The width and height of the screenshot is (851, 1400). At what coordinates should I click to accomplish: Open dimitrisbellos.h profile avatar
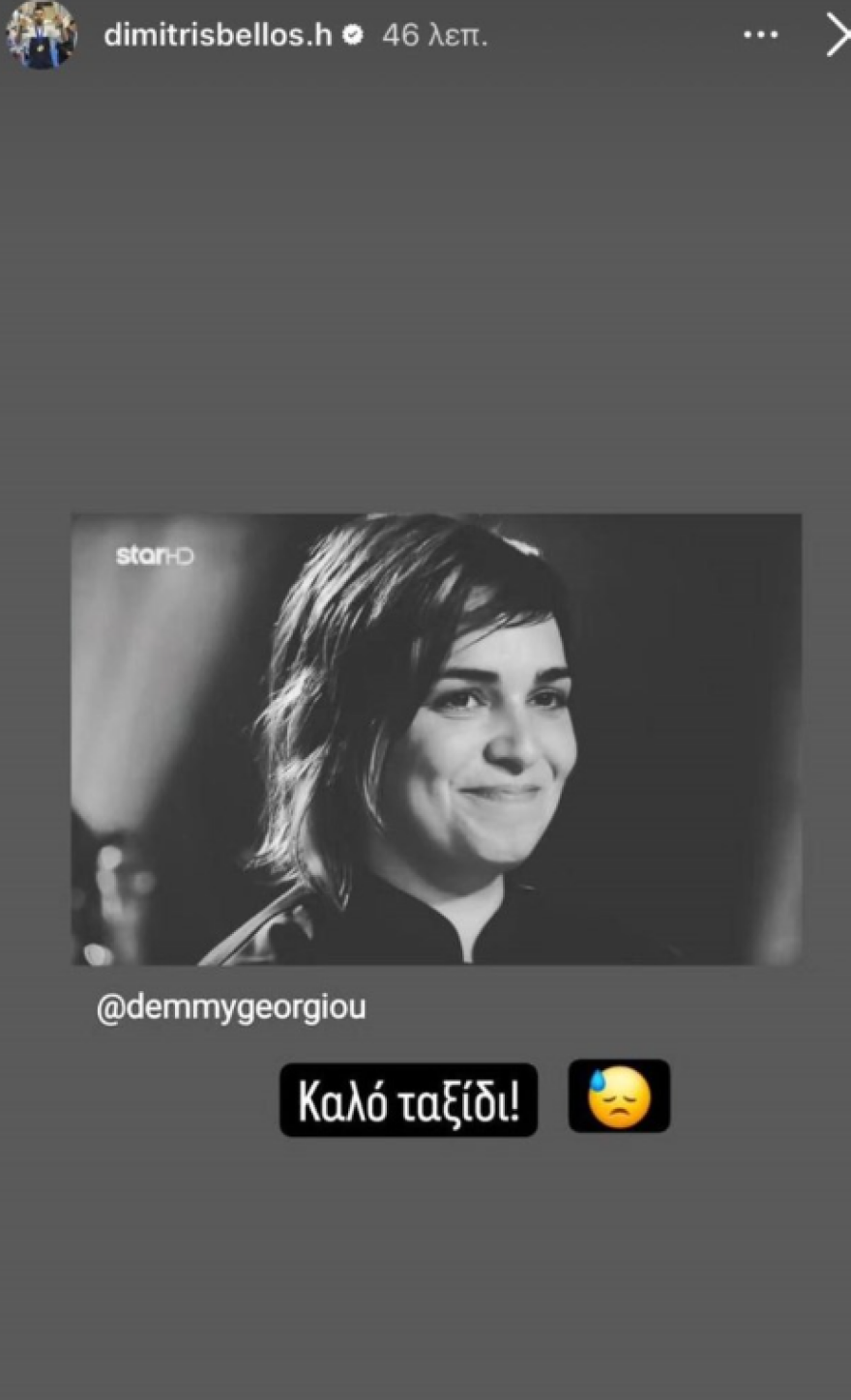pyautogui.click(x=41, y=35)
